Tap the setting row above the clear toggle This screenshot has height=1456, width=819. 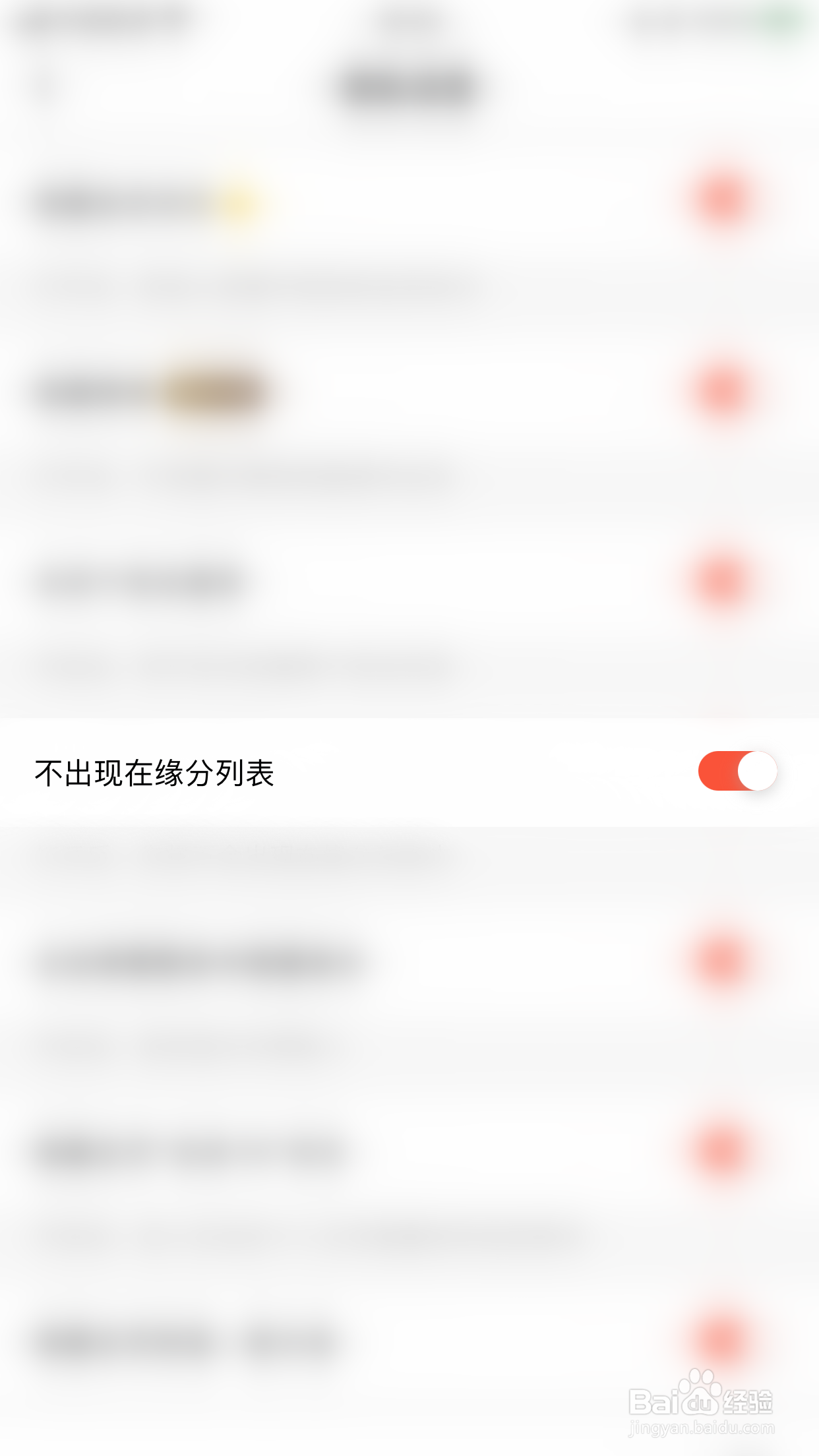pyautogui.click(x=264, y=580)
